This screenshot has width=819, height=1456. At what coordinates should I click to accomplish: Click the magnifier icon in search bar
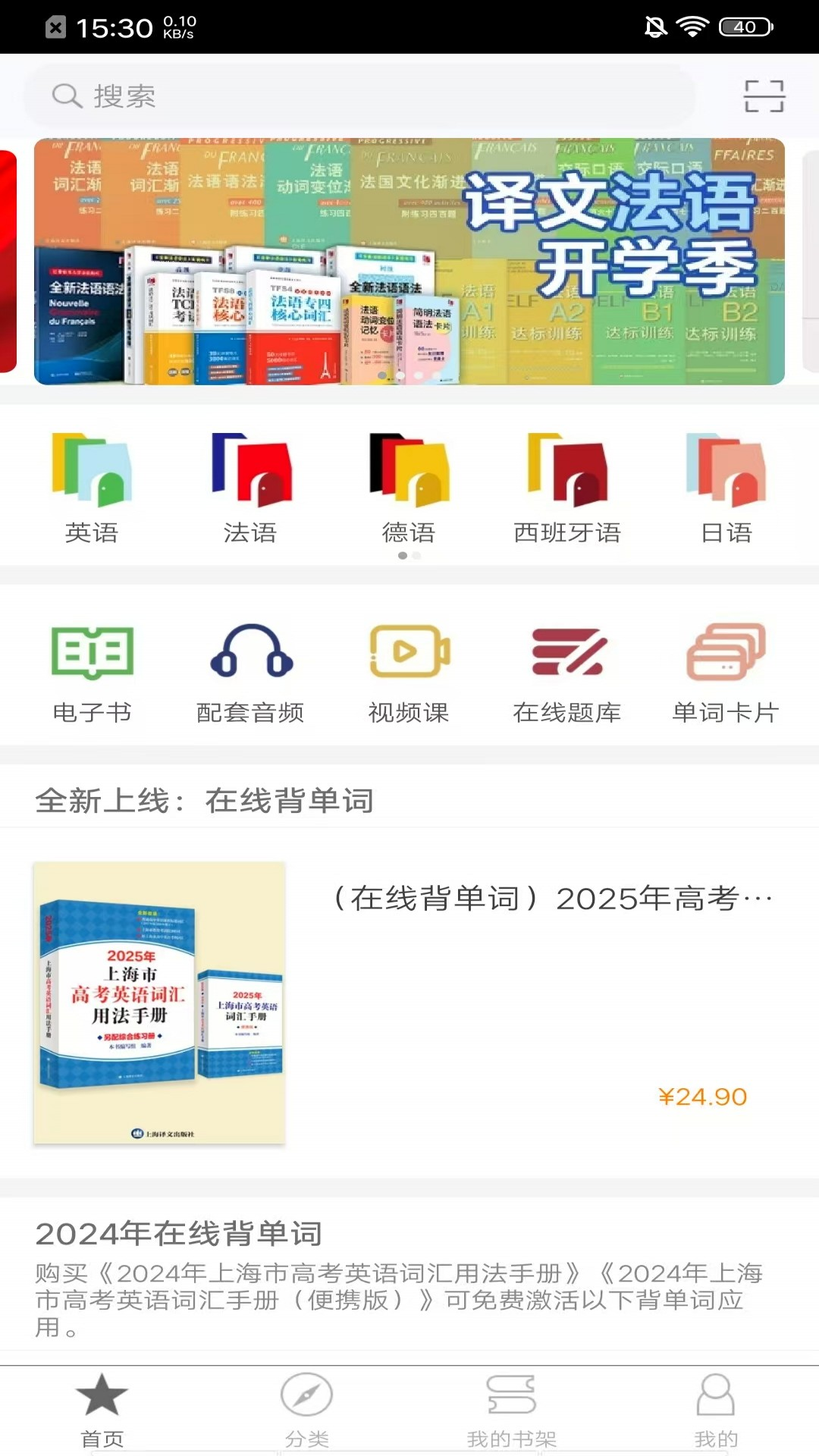click(67, 96)
